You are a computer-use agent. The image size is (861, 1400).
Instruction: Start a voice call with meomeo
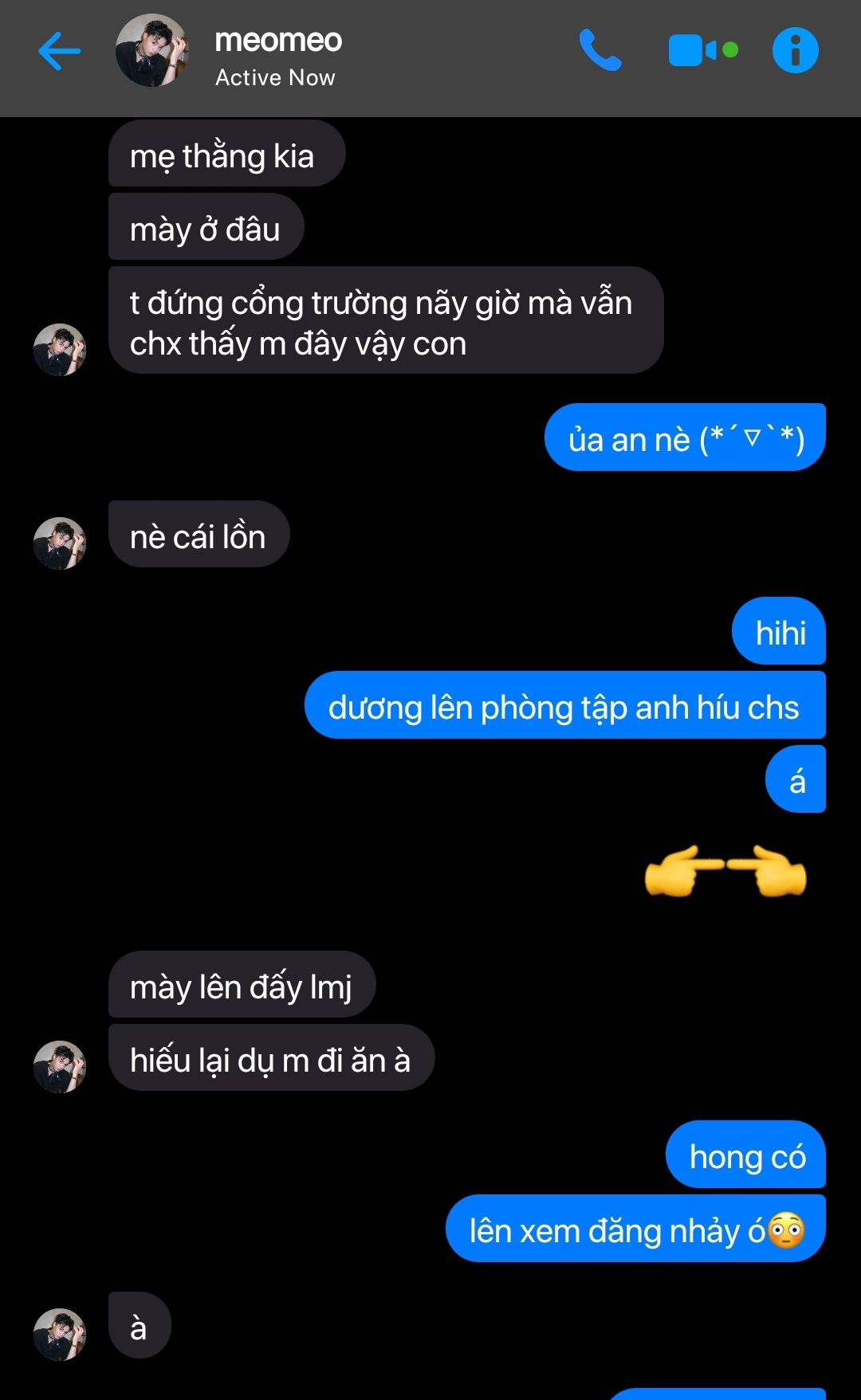point(600,51)
